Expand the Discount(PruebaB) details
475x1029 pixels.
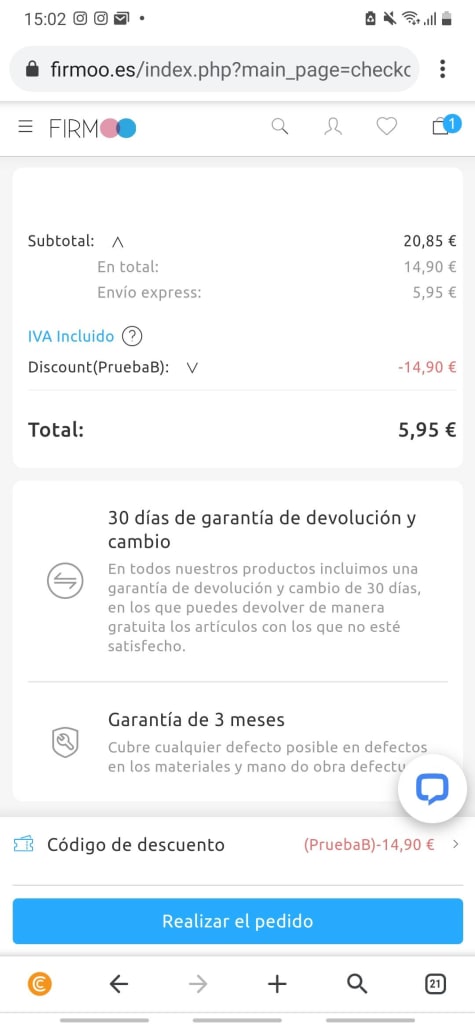[192, 368]
